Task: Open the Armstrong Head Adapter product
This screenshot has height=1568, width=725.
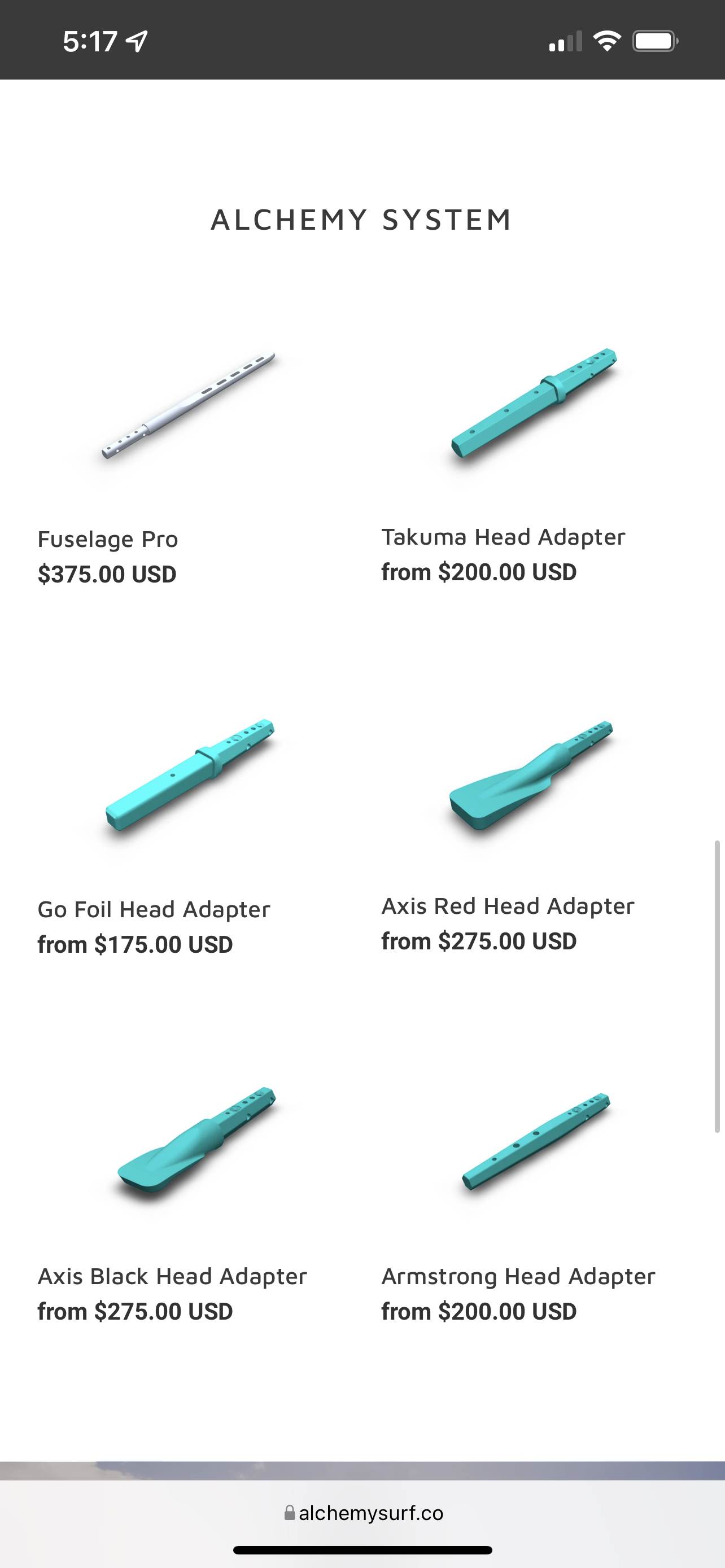Action: 518,1276
